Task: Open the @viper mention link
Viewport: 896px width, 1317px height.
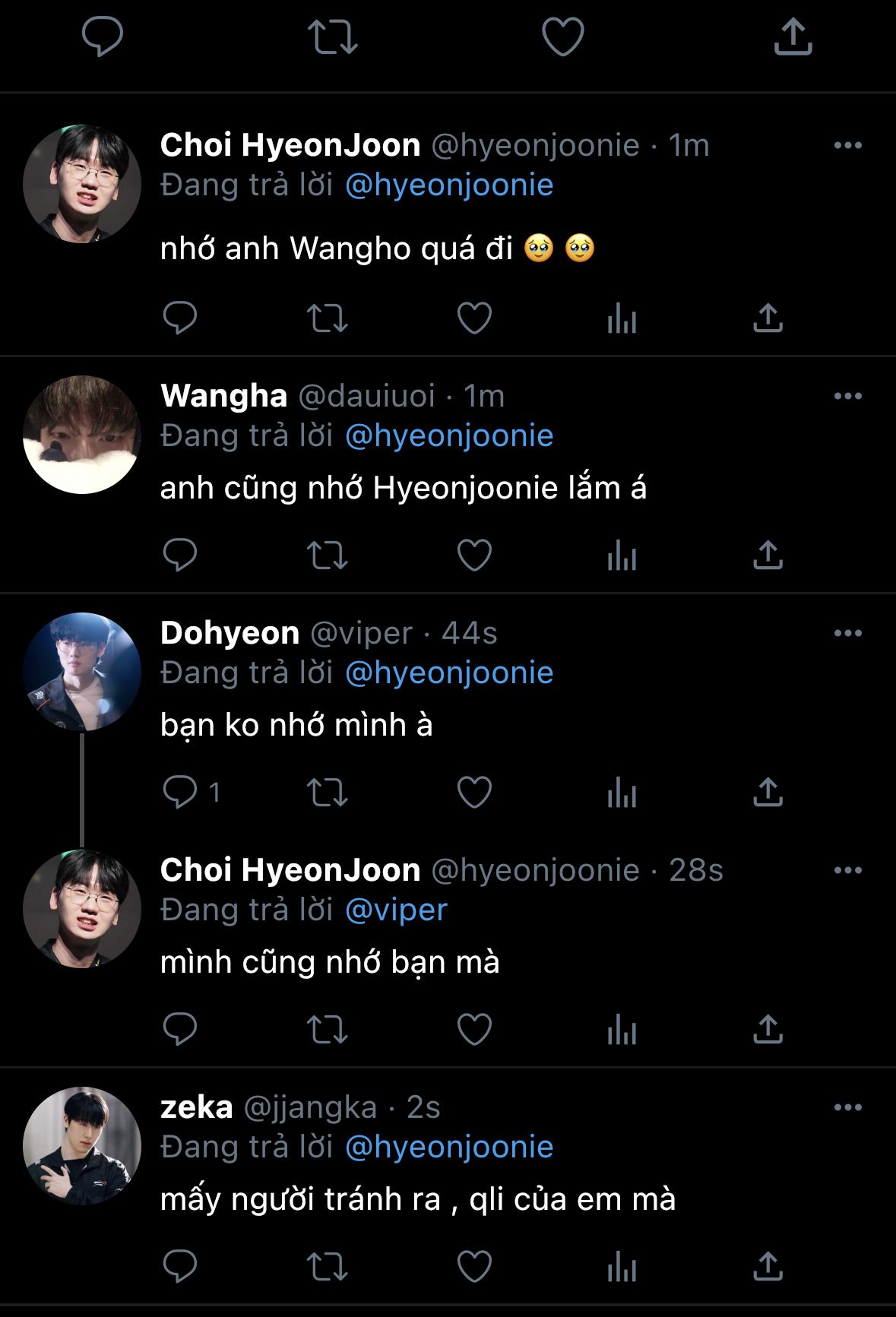Action: coord(396,910)
